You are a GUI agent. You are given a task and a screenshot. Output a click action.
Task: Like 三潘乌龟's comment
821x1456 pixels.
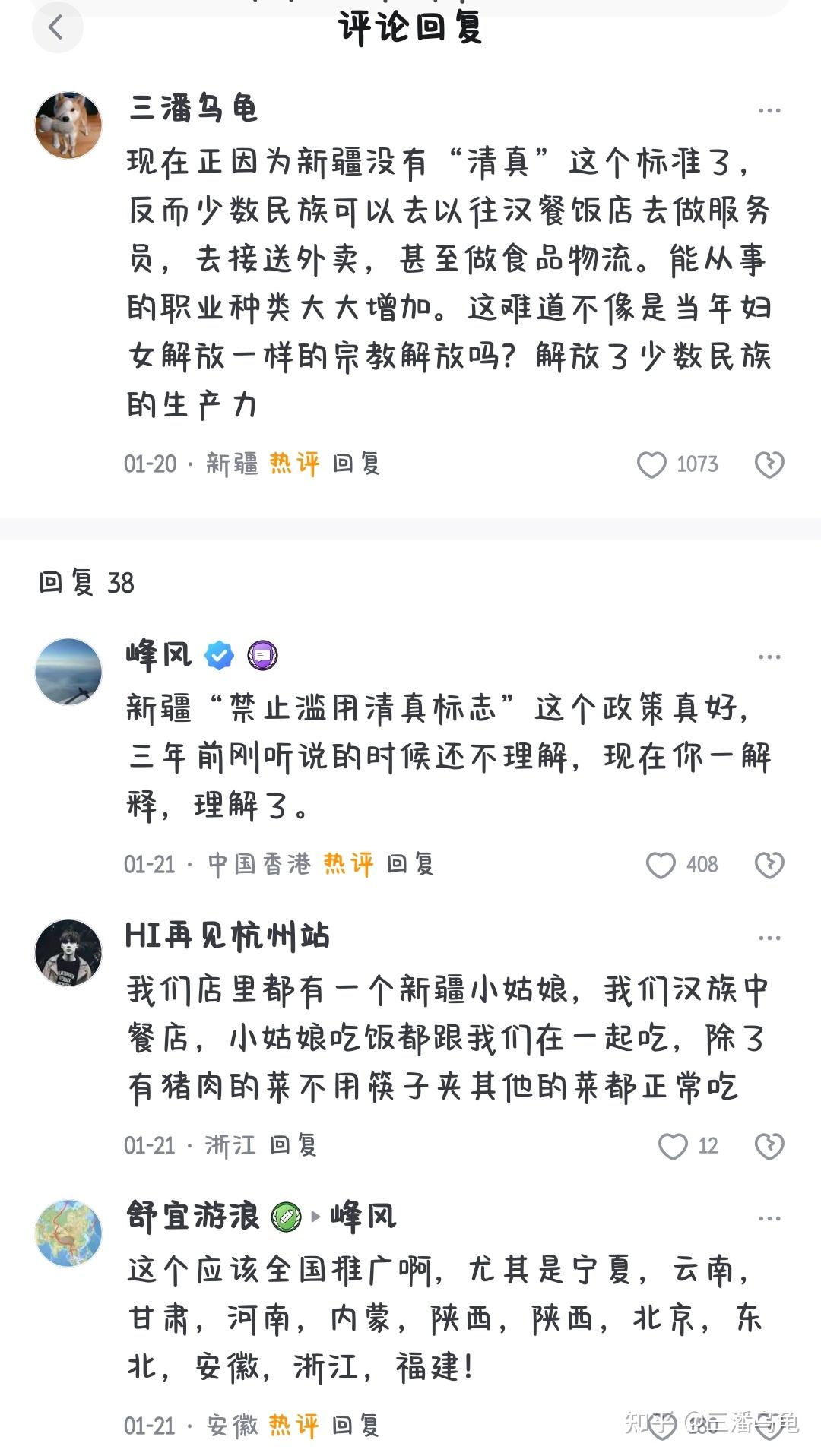tap(651, 464)
